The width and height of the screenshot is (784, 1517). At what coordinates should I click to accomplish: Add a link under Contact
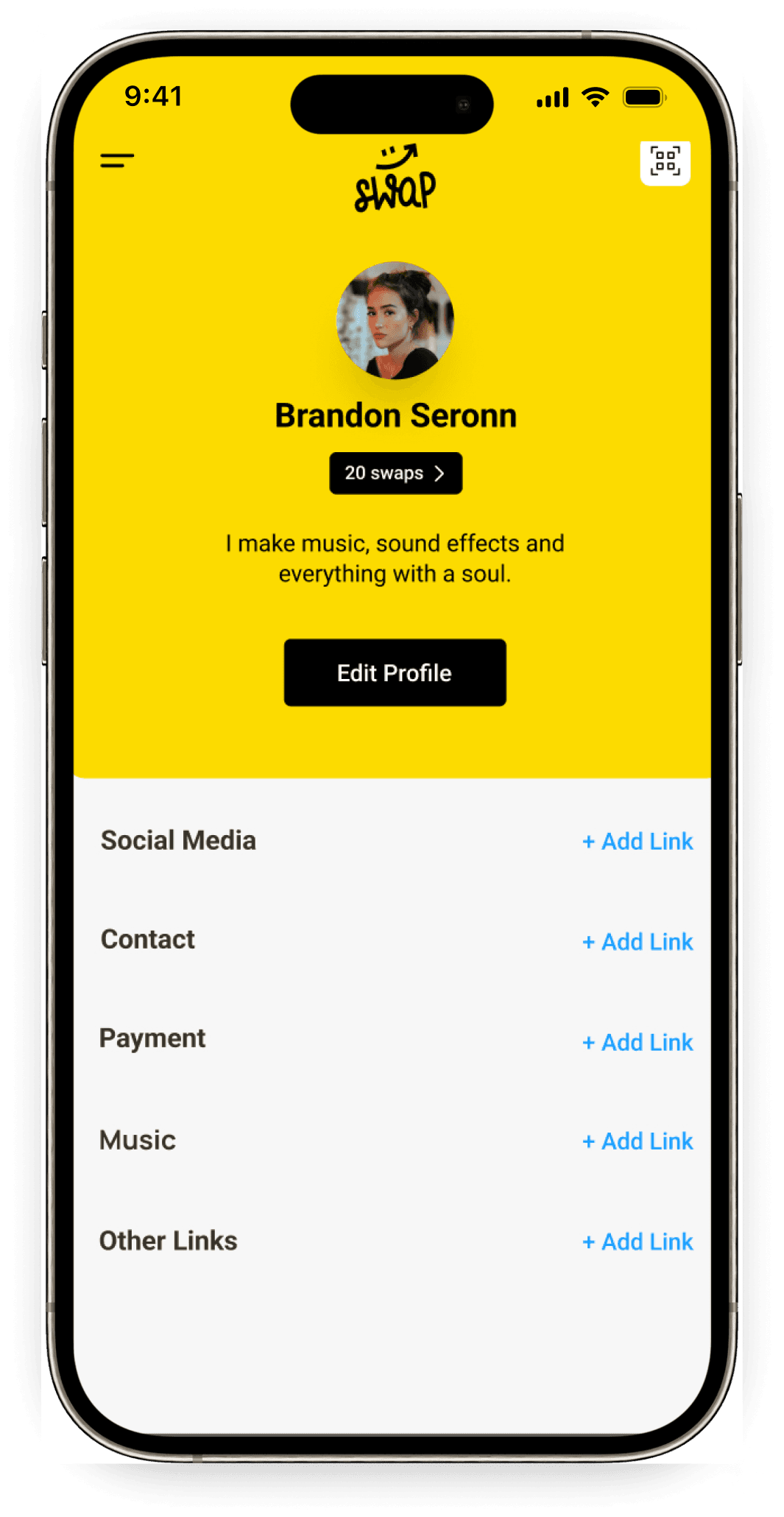coord(638,941)
